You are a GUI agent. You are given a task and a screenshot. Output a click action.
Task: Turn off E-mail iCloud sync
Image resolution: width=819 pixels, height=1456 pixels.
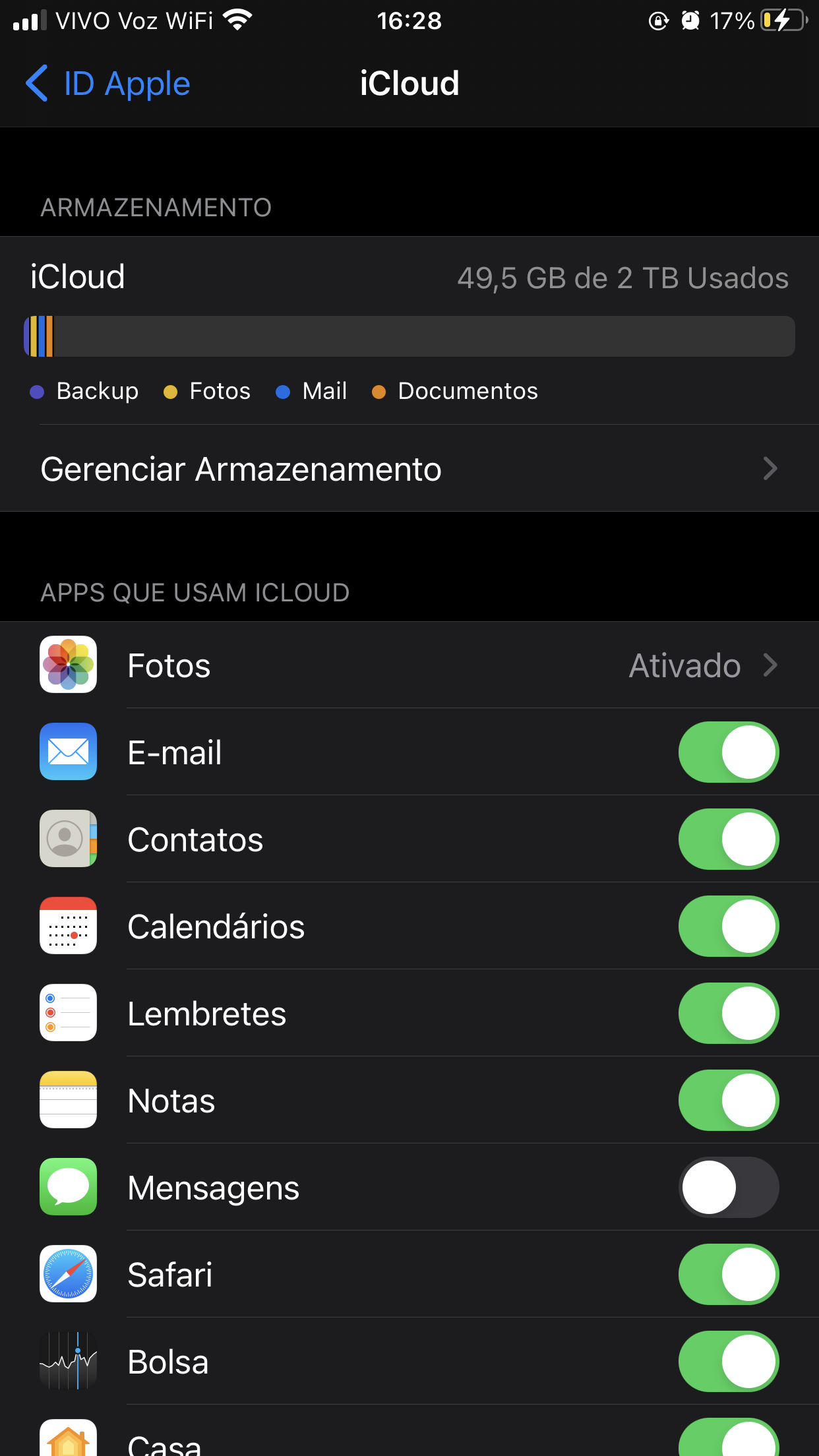pyautogui.click(x=728, y=752)
